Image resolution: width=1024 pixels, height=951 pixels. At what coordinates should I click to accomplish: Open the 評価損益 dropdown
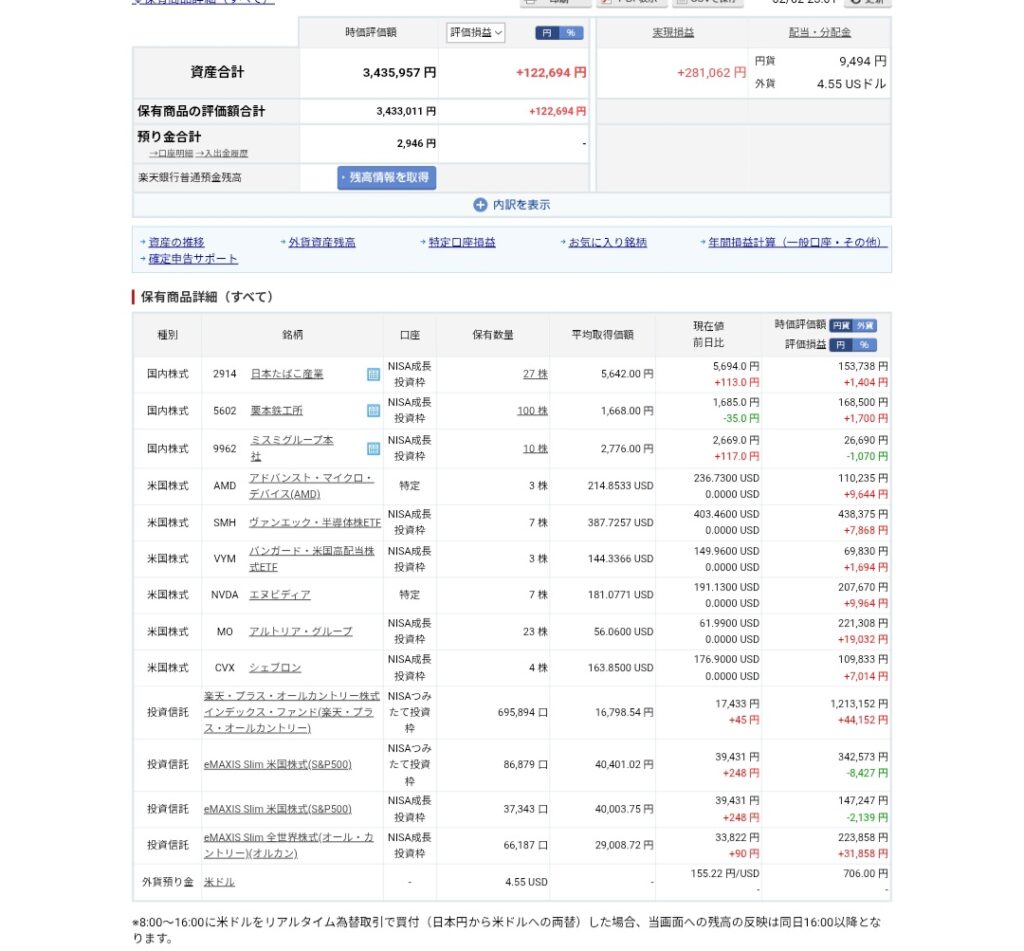pos(475,33)
